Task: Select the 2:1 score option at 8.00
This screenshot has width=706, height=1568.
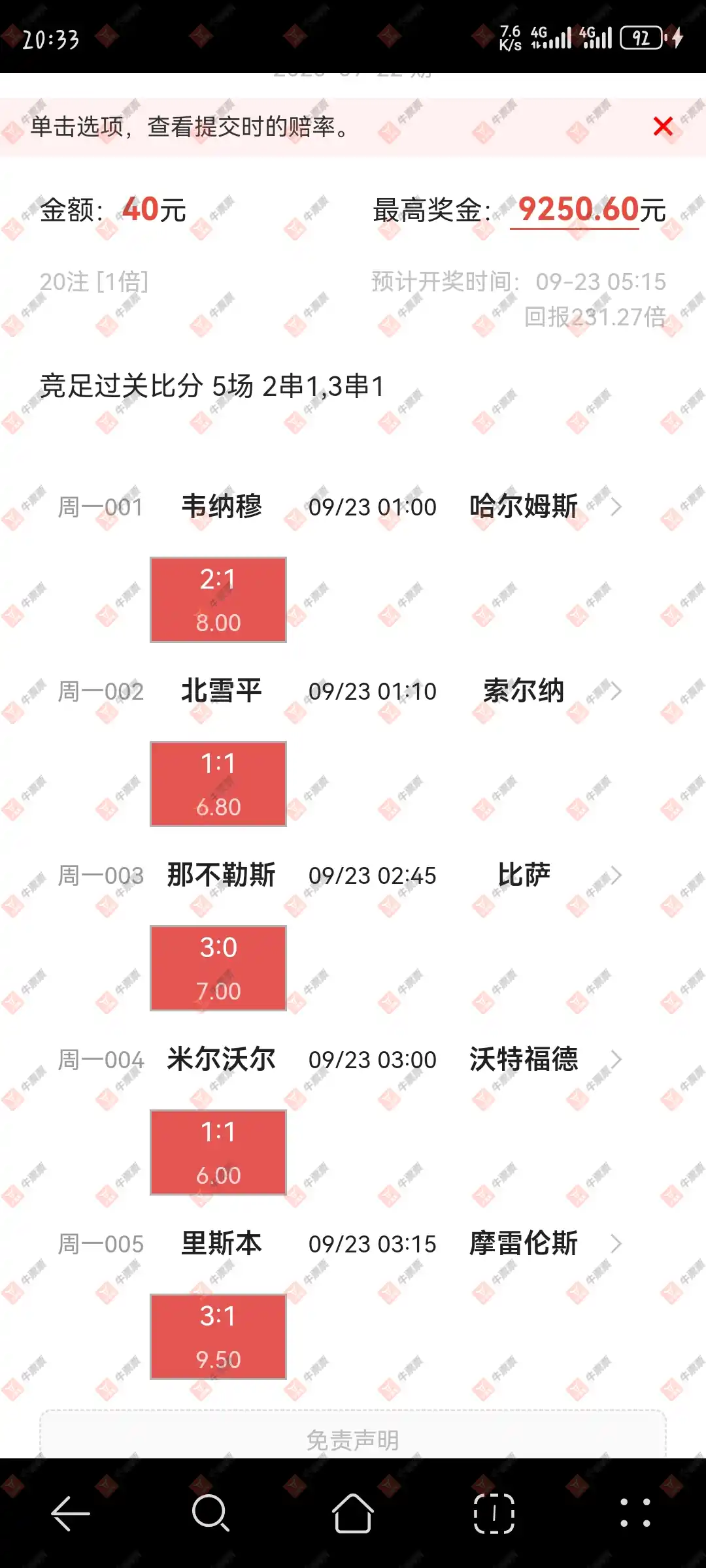Action: pyautogui.click(x=218, y=600)
